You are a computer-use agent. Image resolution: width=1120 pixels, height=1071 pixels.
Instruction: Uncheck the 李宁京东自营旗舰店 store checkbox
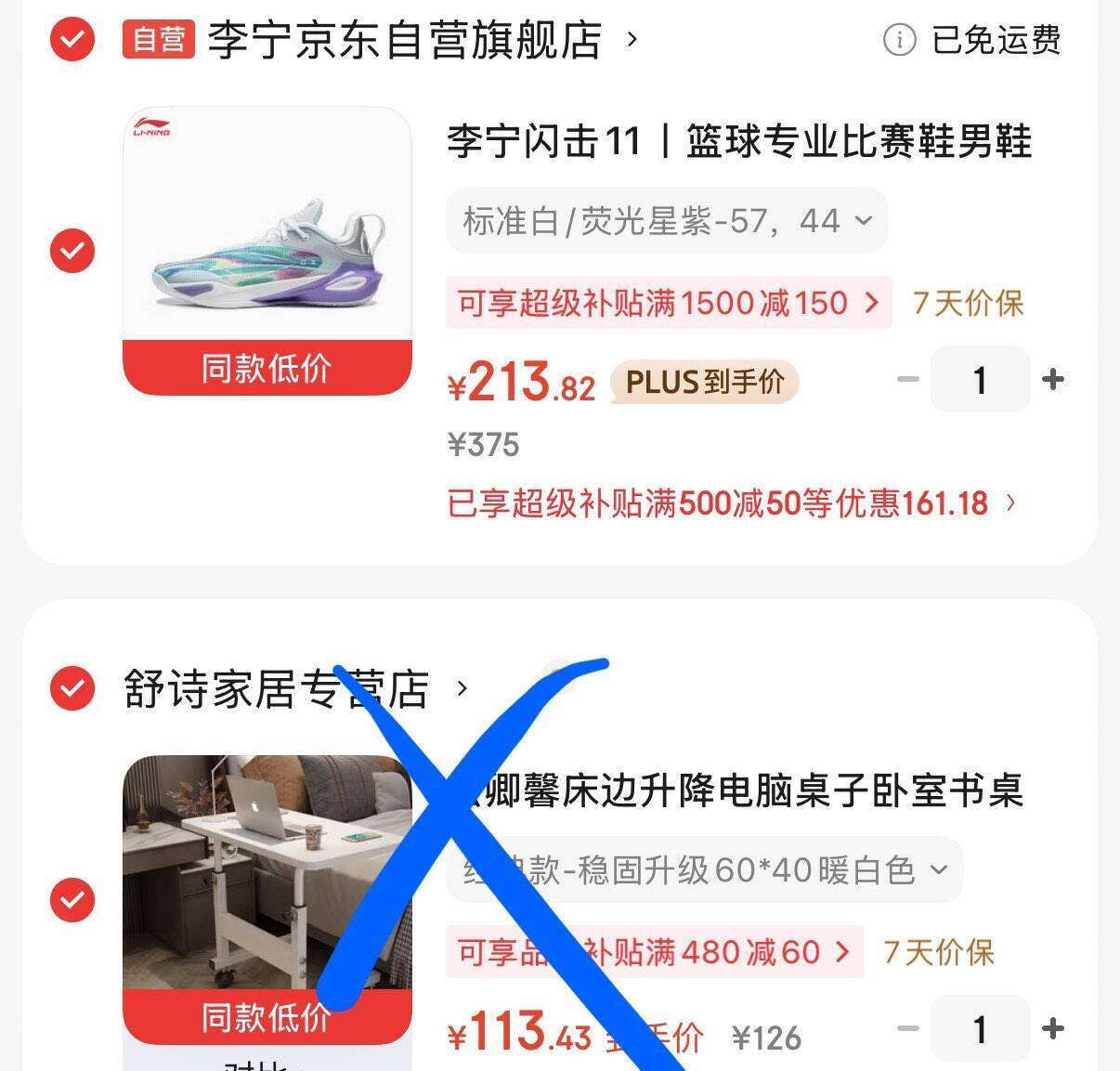click(72, 40)
